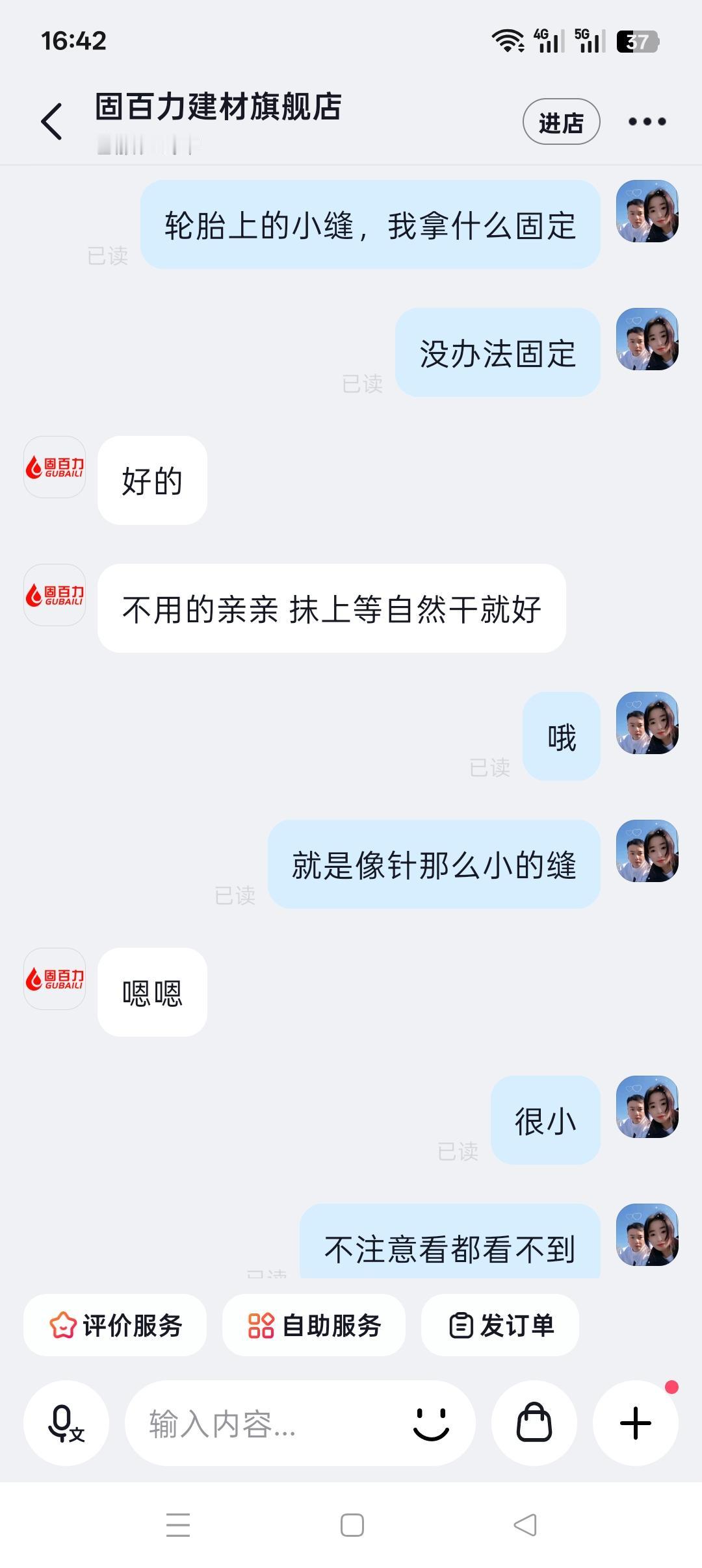Open the three-dot overflow menu
The width and height of the screenshot is (702, 1568).
(647, 121)
